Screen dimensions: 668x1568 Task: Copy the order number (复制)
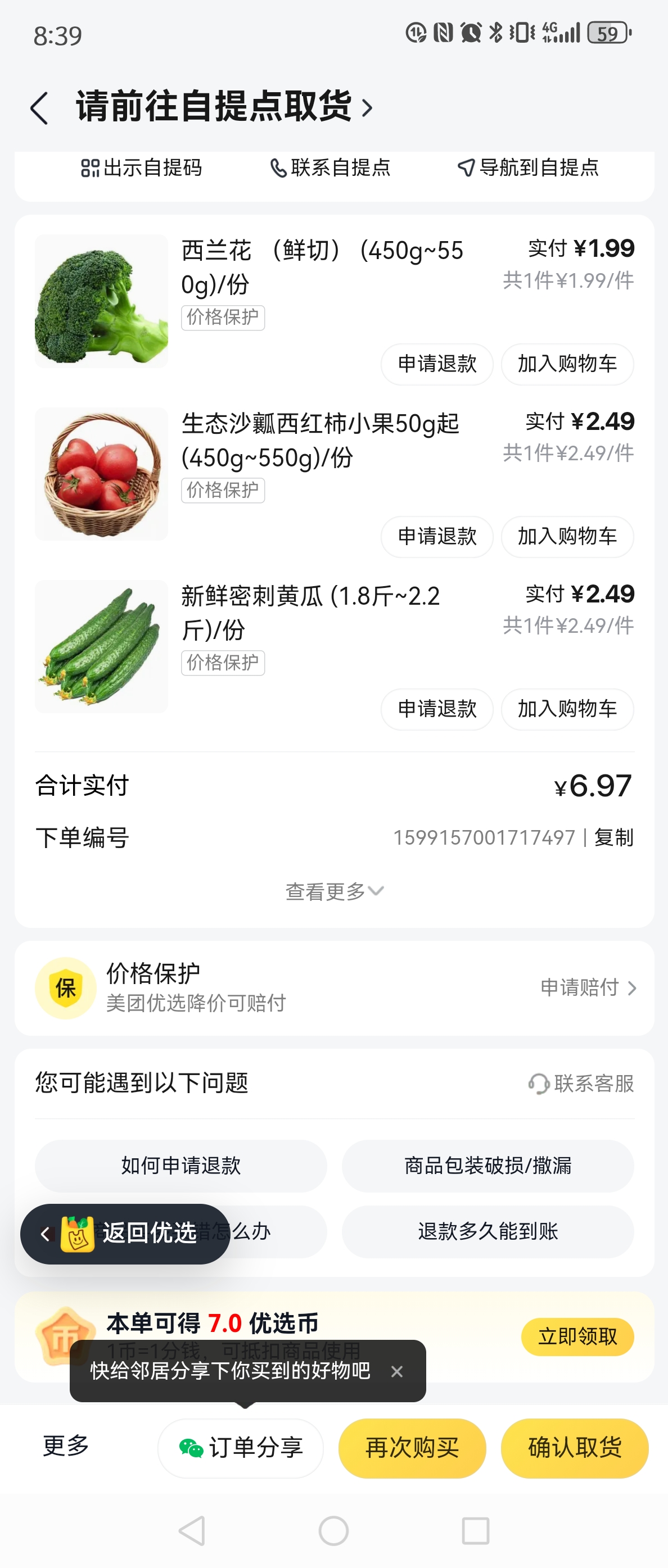[614, 837]
